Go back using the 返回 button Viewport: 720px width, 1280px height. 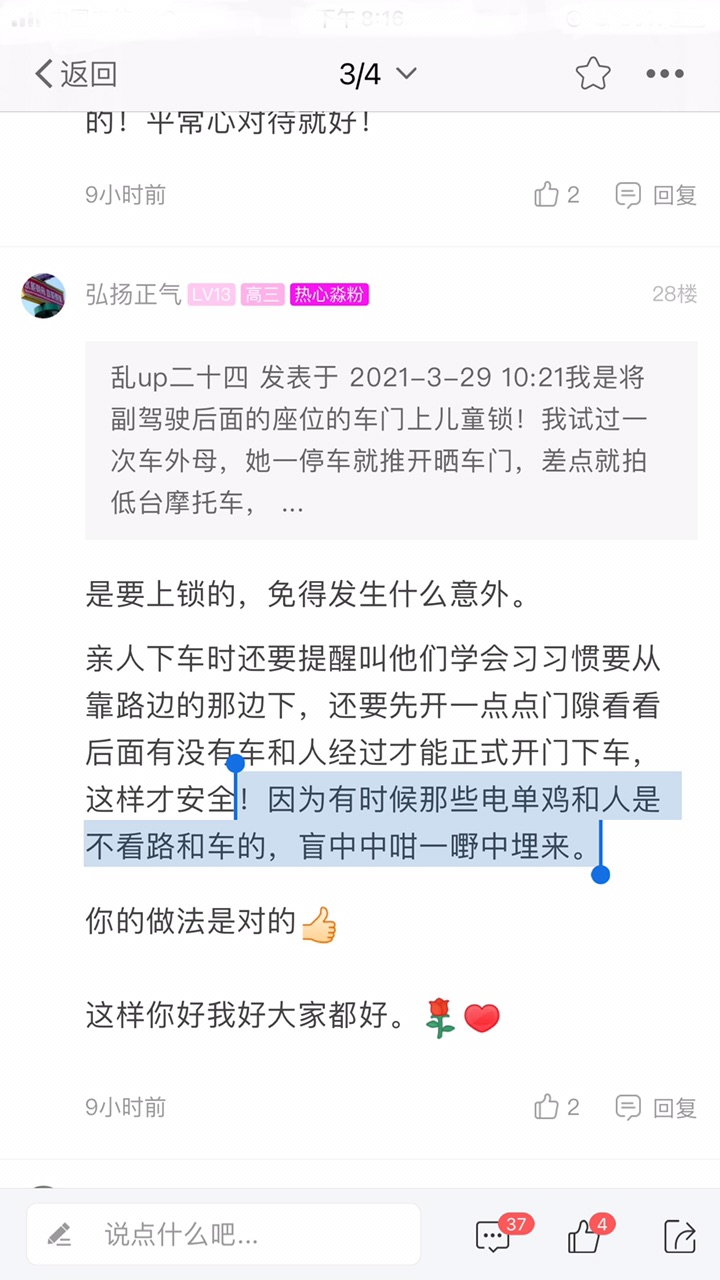coord(76,74)
